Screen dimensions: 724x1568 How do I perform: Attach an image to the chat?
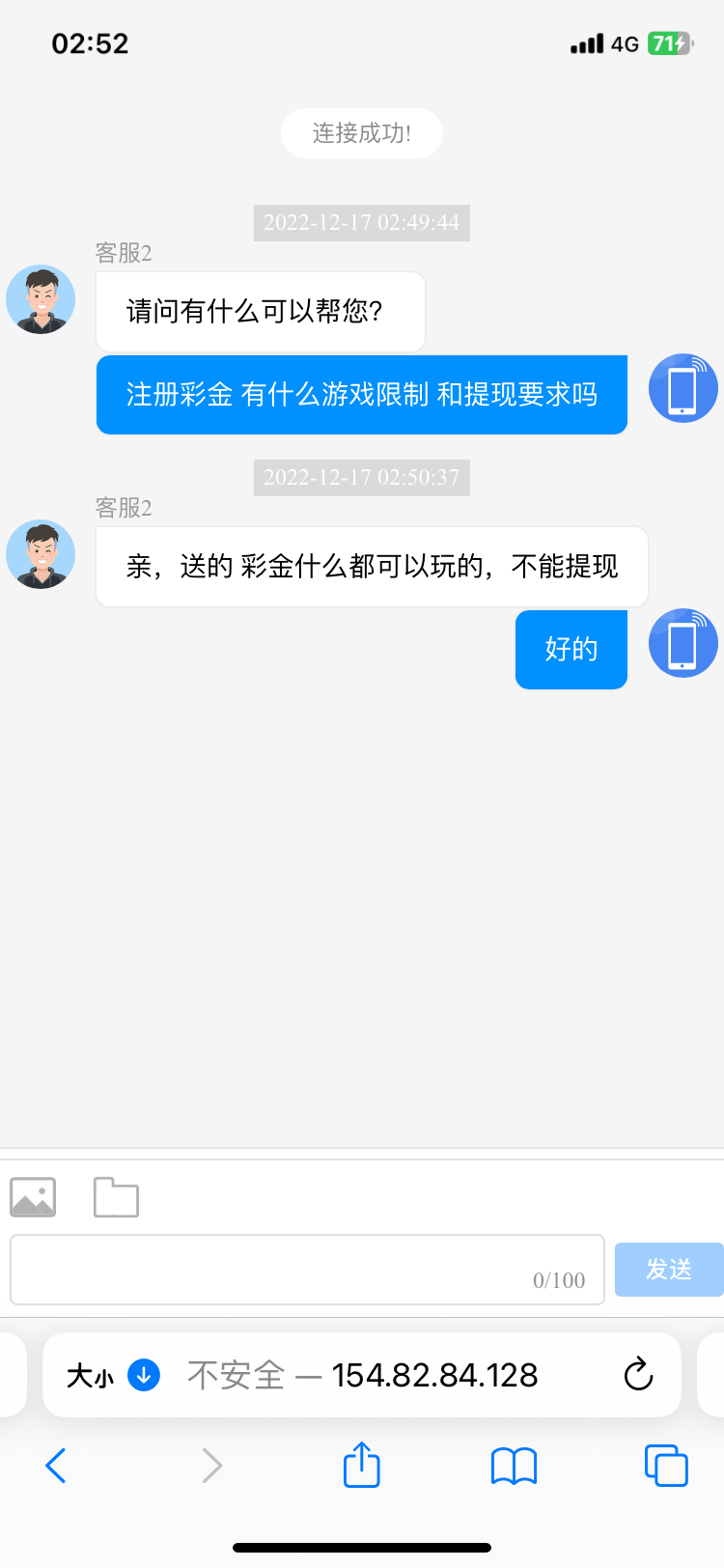click(x=33, y=1197)
